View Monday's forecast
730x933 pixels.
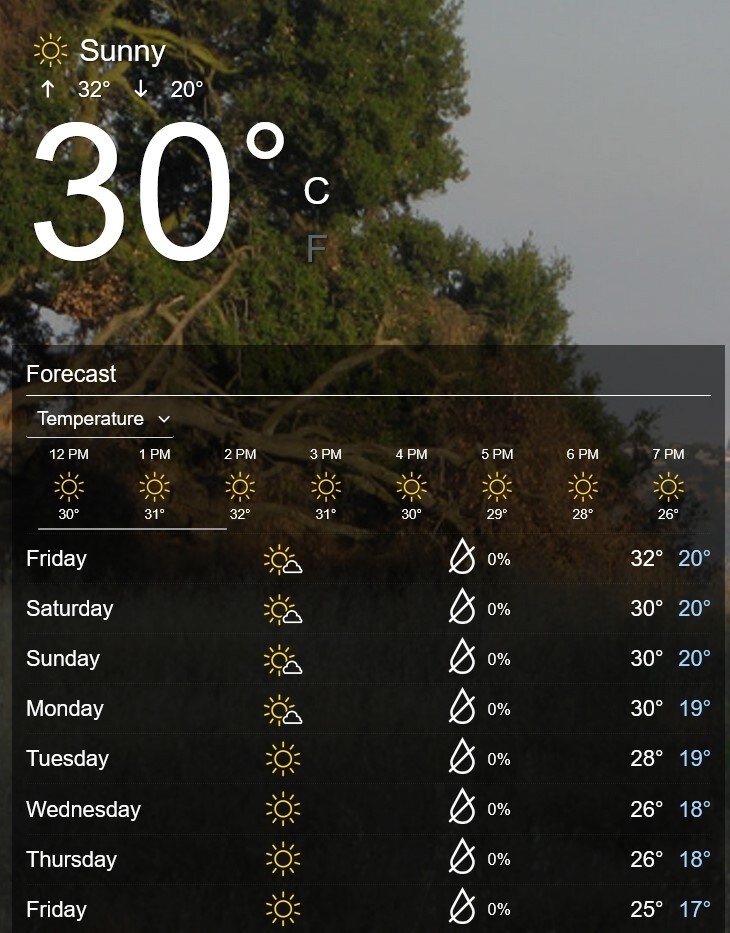point(368,709)
